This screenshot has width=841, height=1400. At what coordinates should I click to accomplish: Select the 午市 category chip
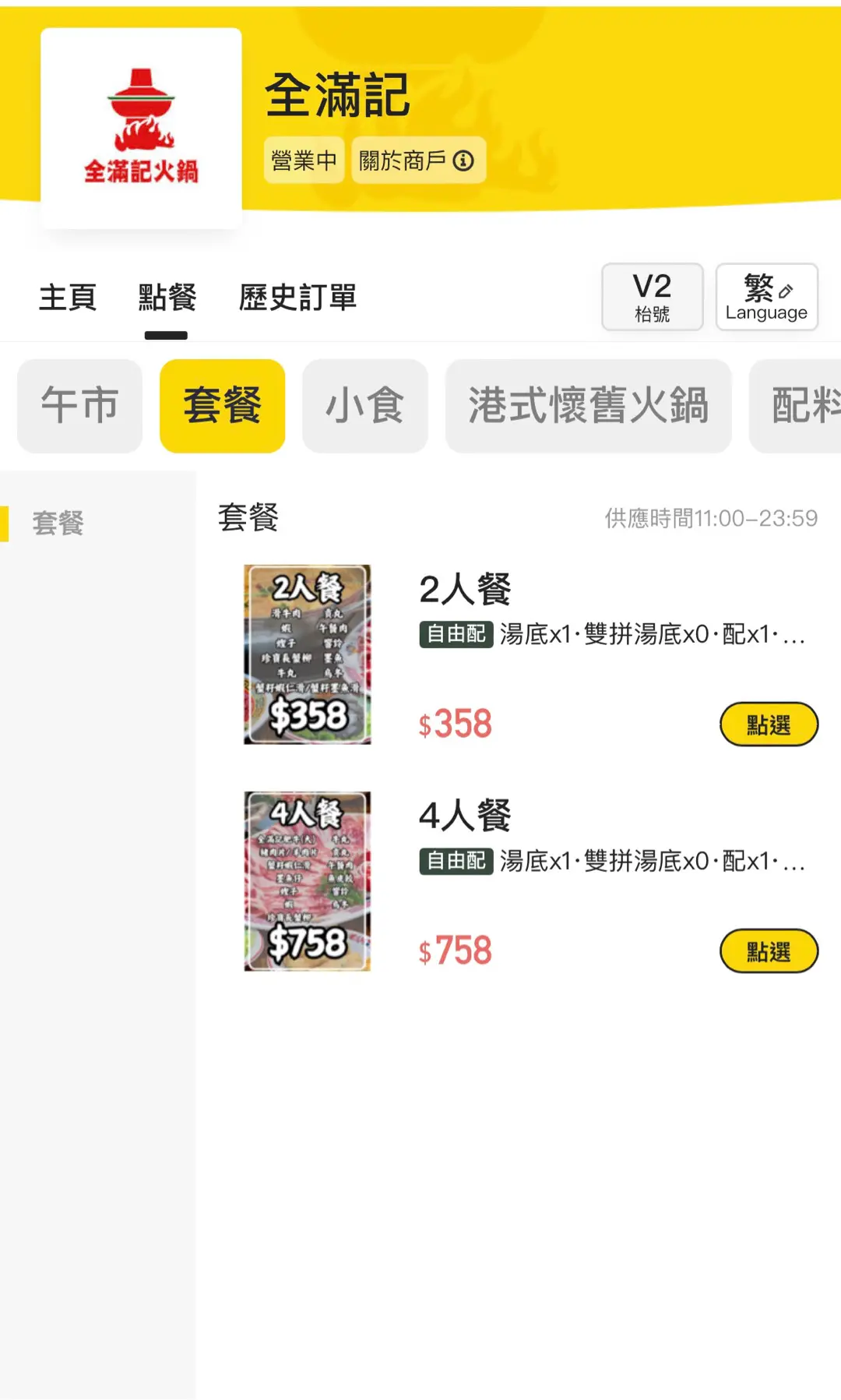pyautogui.click(x=80, y=406)
